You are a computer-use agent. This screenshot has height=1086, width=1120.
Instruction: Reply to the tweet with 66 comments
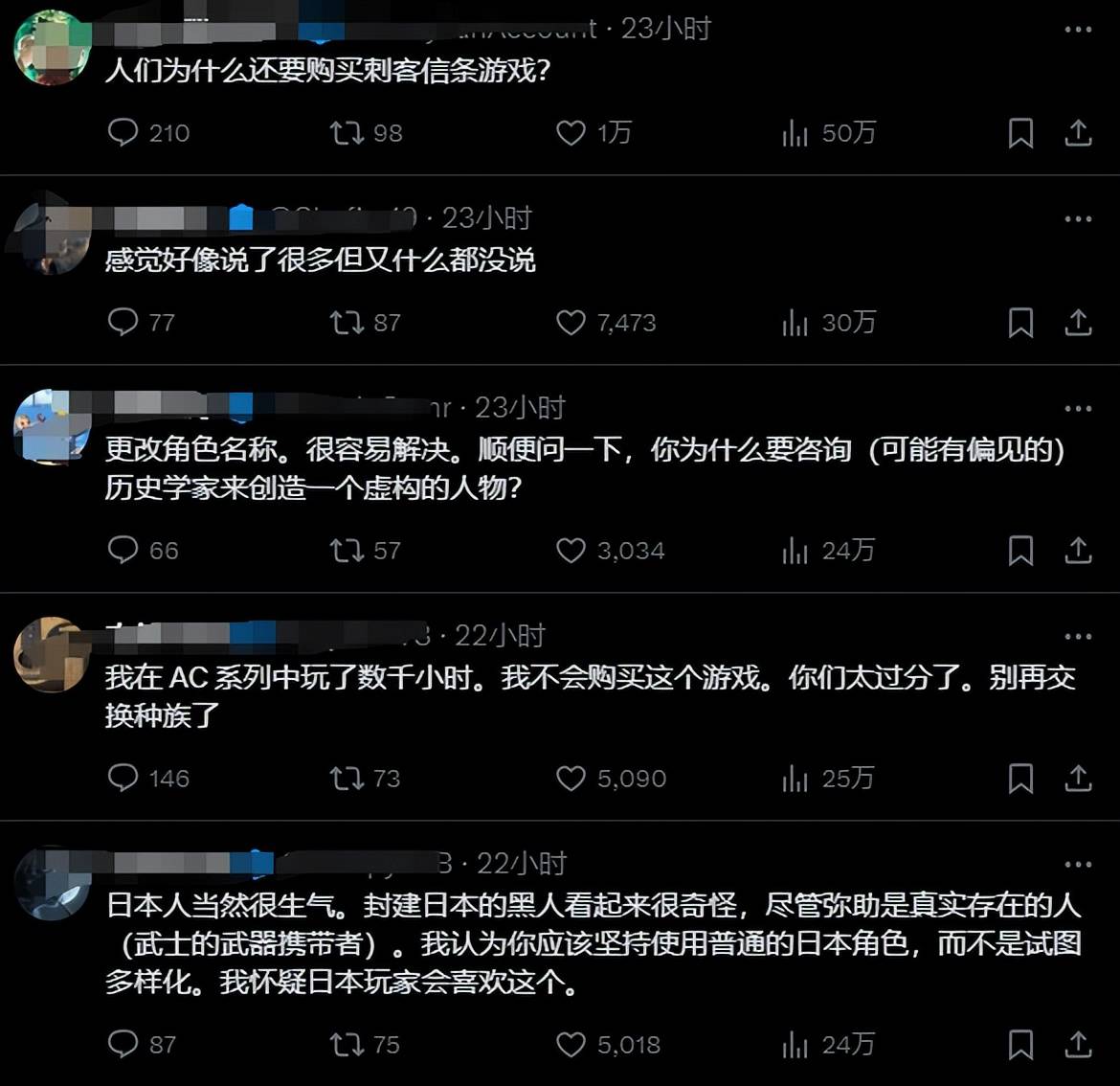point(123,550)
